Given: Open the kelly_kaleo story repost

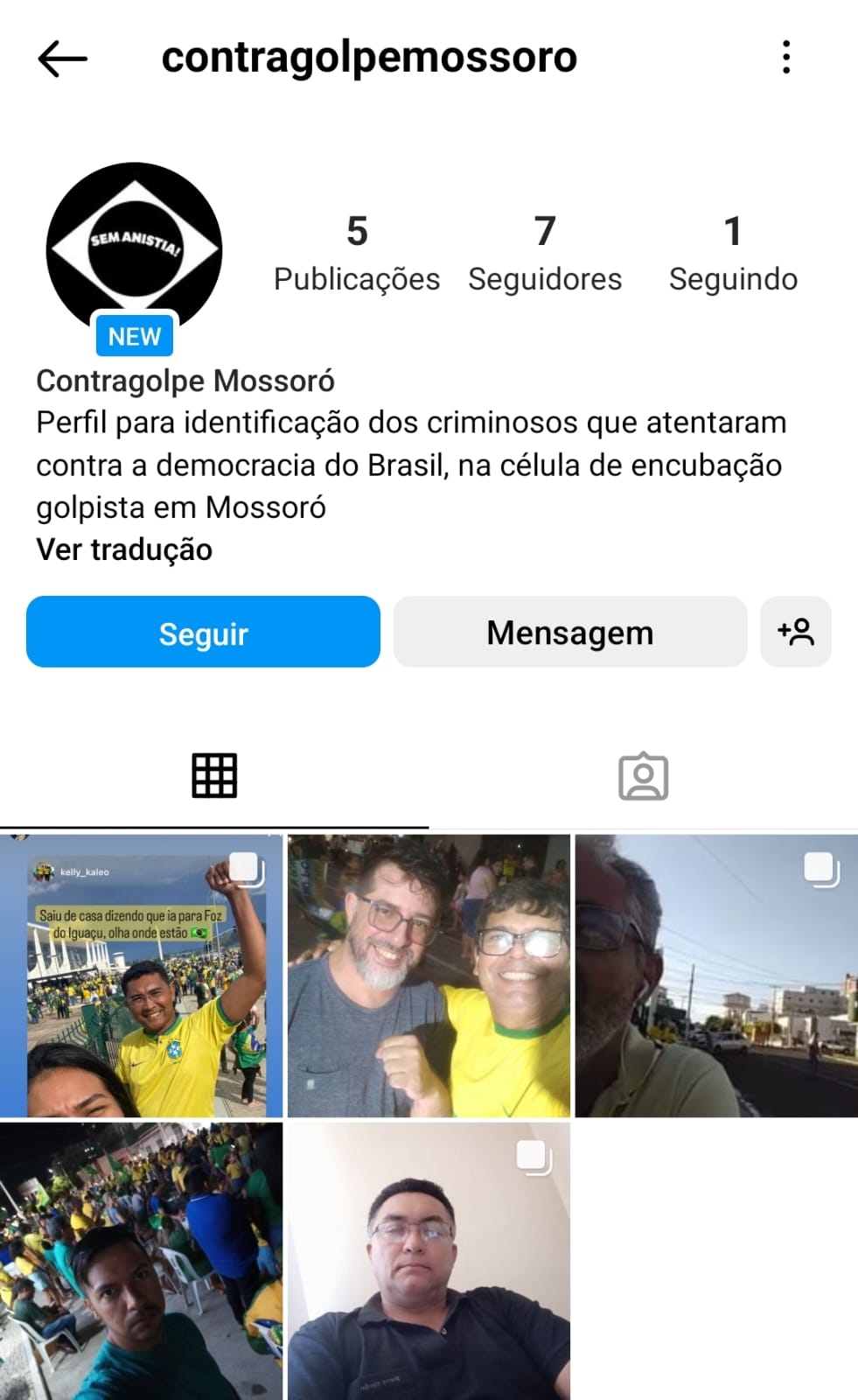Looking at the screenshot, I should [142, 976].
